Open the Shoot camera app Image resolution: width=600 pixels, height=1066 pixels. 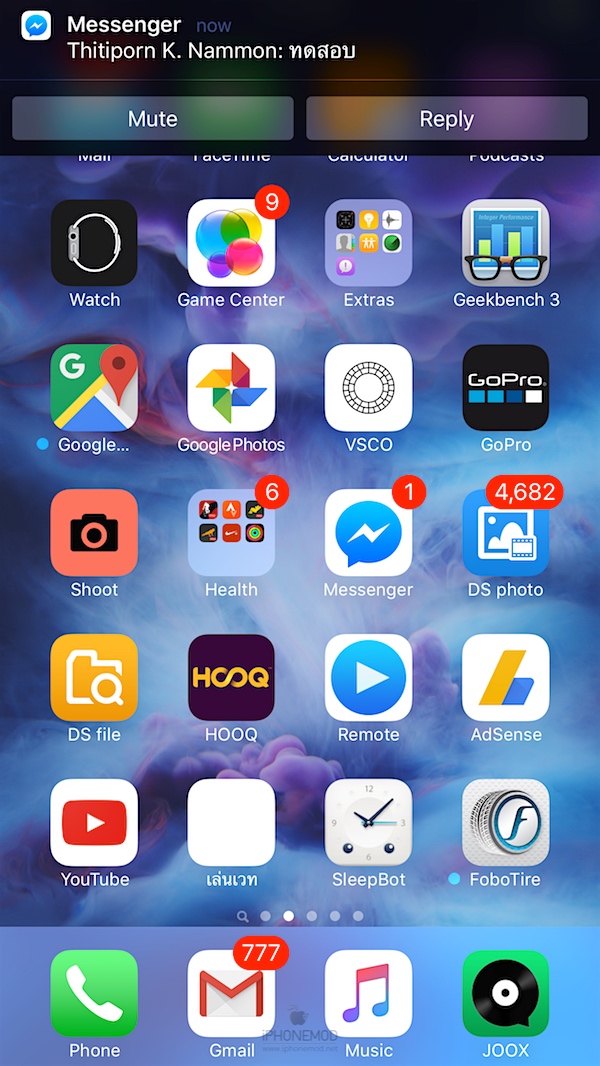click(94, 533)
